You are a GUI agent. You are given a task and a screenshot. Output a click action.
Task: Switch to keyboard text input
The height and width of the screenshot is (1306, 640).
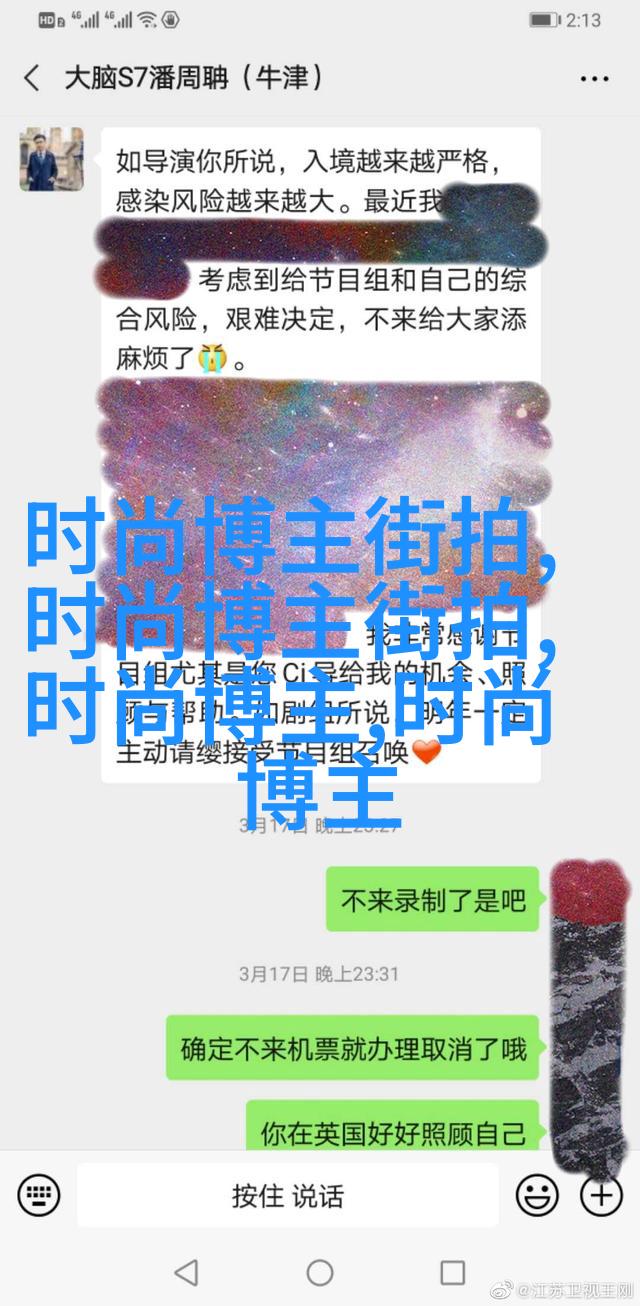pyautogui.click(x=38, y=1194)
